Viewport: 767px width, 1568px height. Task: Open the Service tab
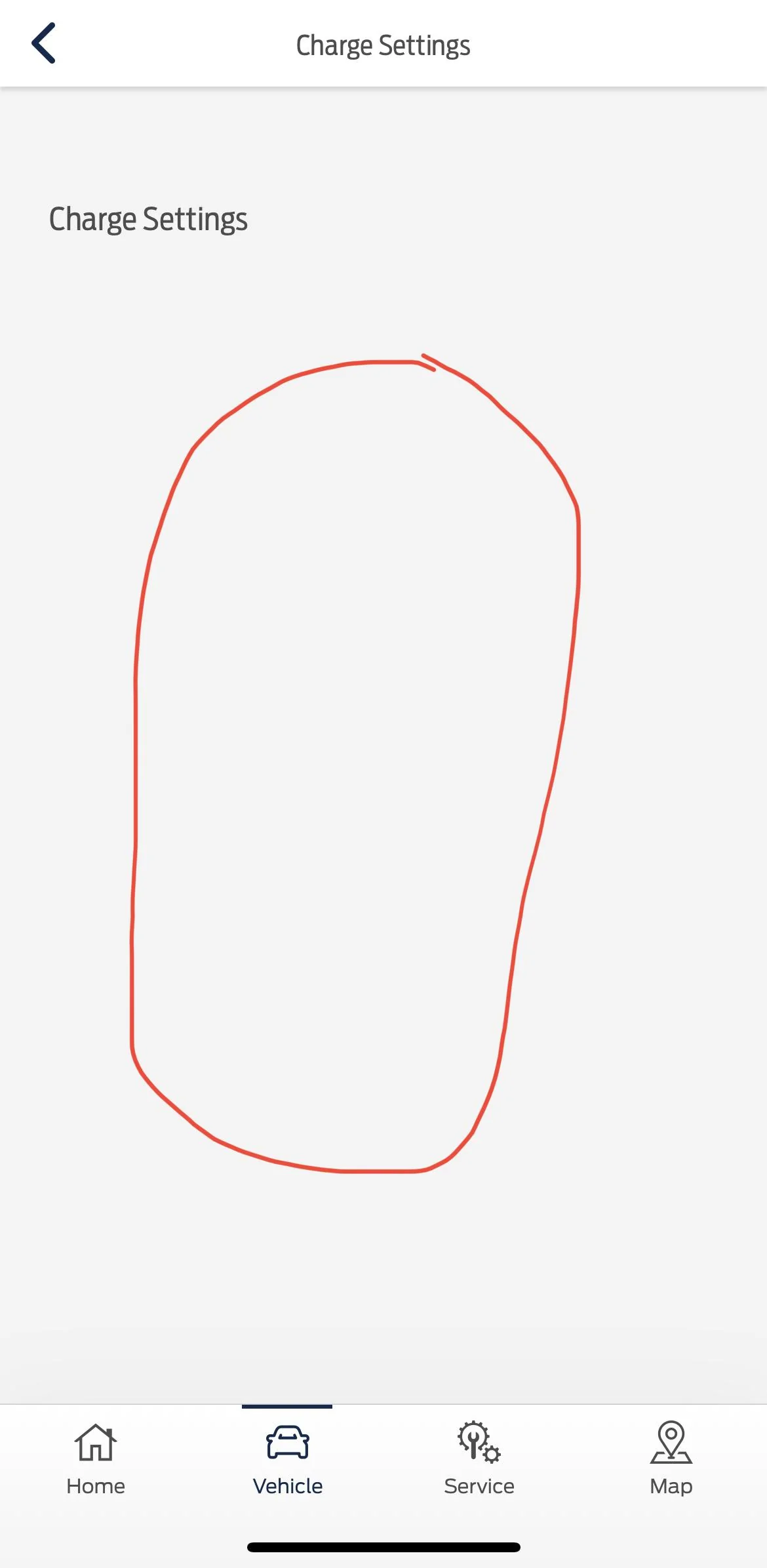pos(479,1458)
